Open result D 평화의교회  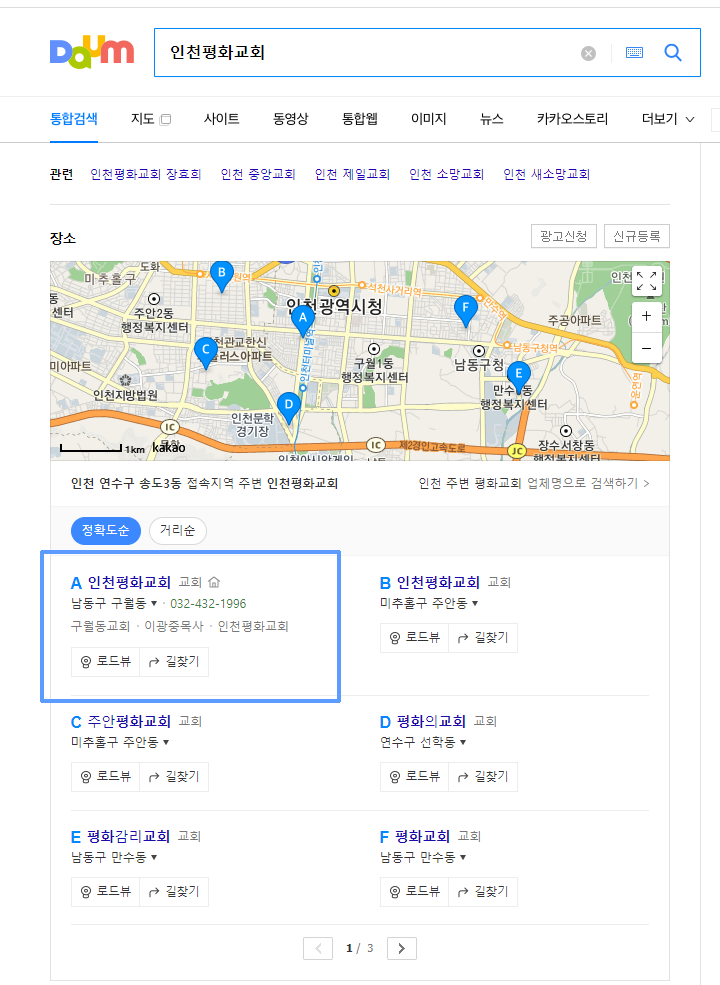tap(431, 721)
